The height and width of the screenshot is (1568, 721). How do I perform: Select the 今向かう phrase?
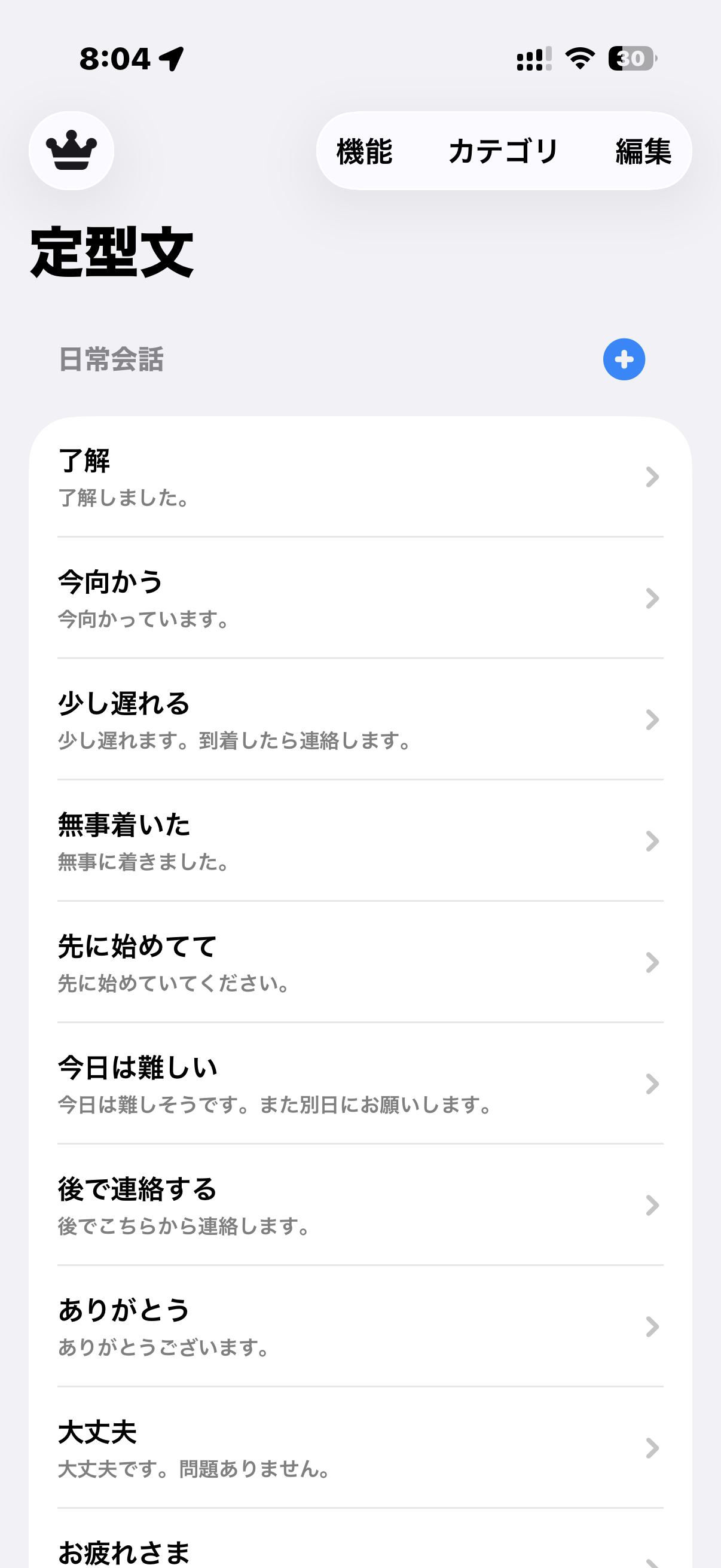click(360, 599)
